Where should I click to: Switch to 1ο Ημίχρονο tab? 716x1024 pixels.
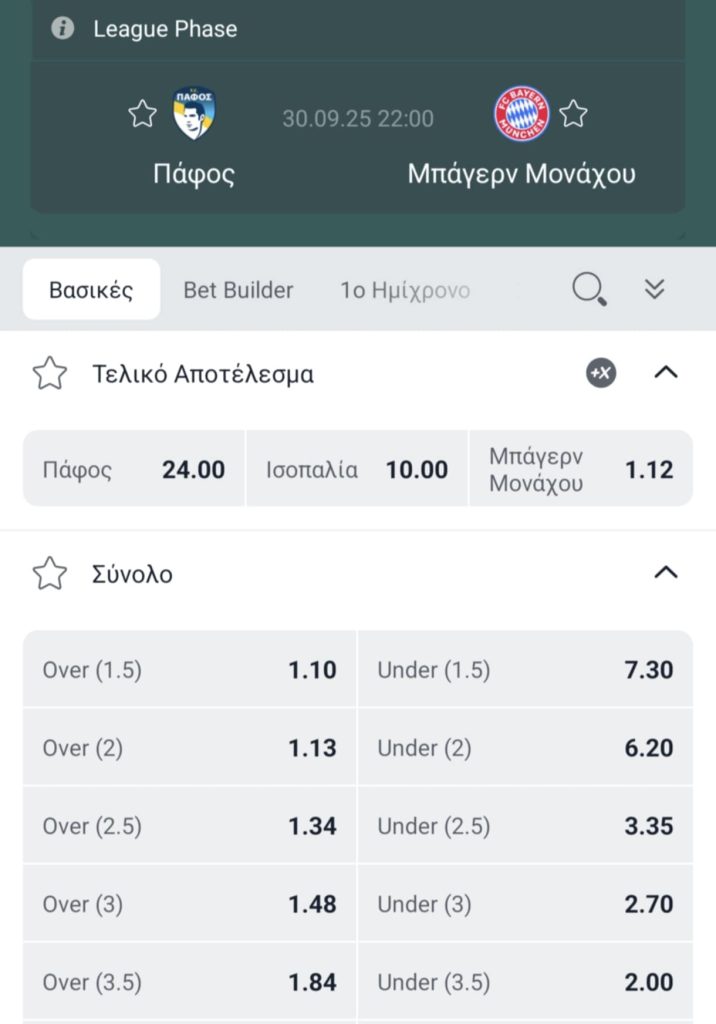coord(404,290)
